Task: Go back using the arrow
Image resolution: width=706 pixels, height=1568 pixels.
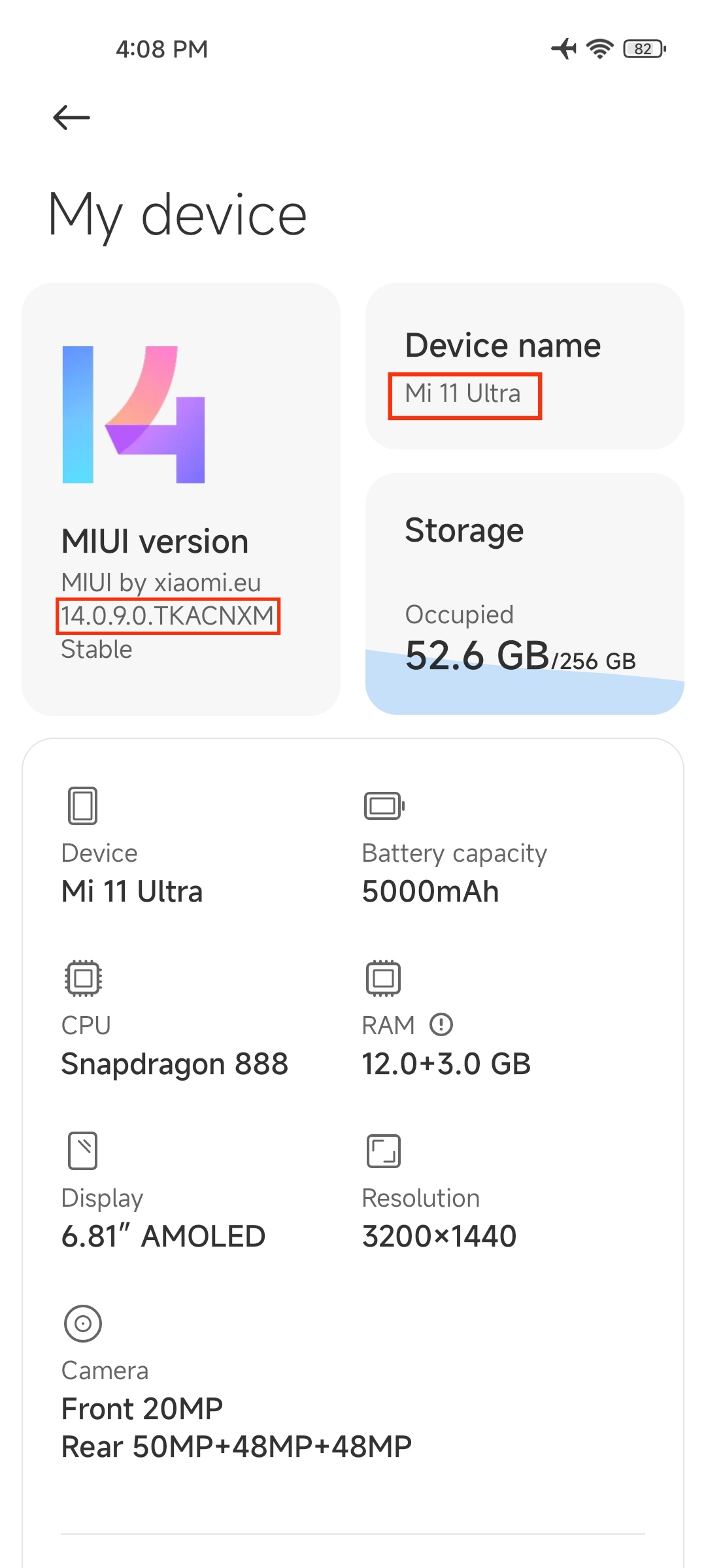Action: (x=71, y=118)
